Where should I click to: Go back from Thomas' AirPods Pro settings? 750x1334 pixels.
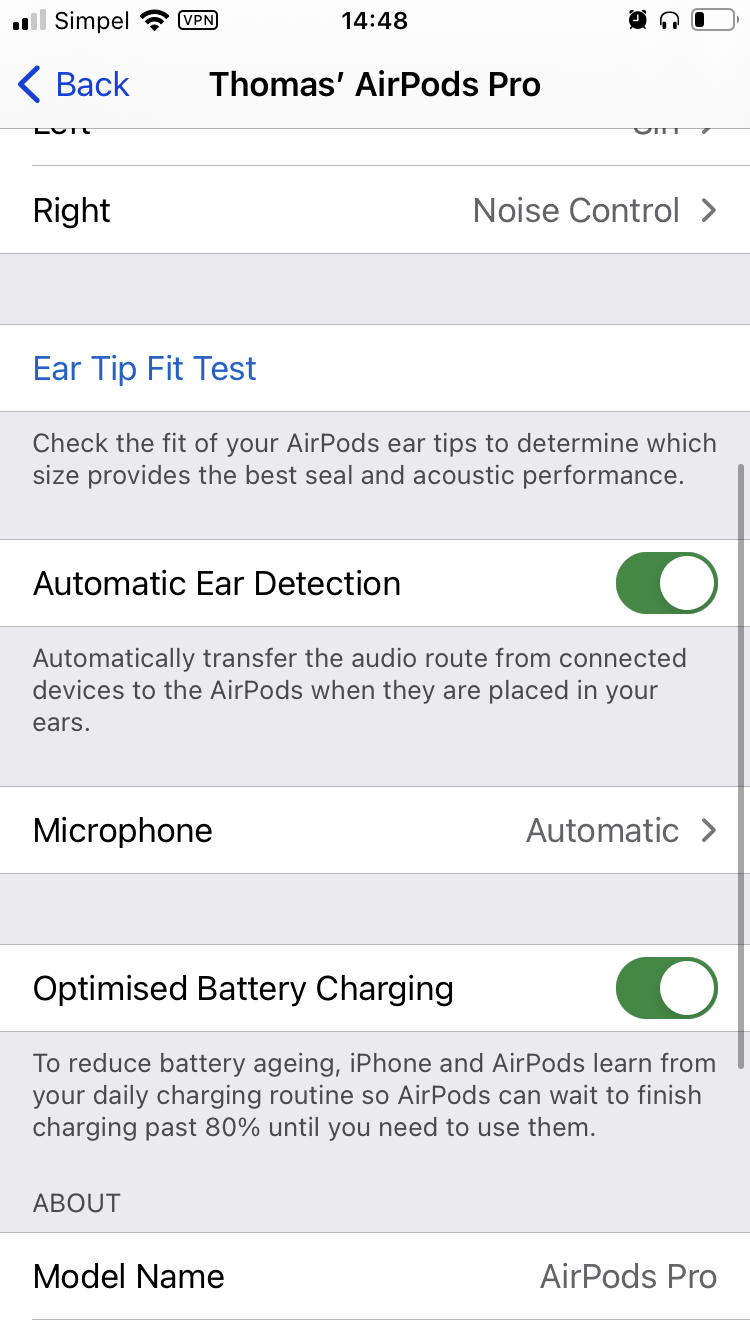pyautogui.click(x=74, y=85)
